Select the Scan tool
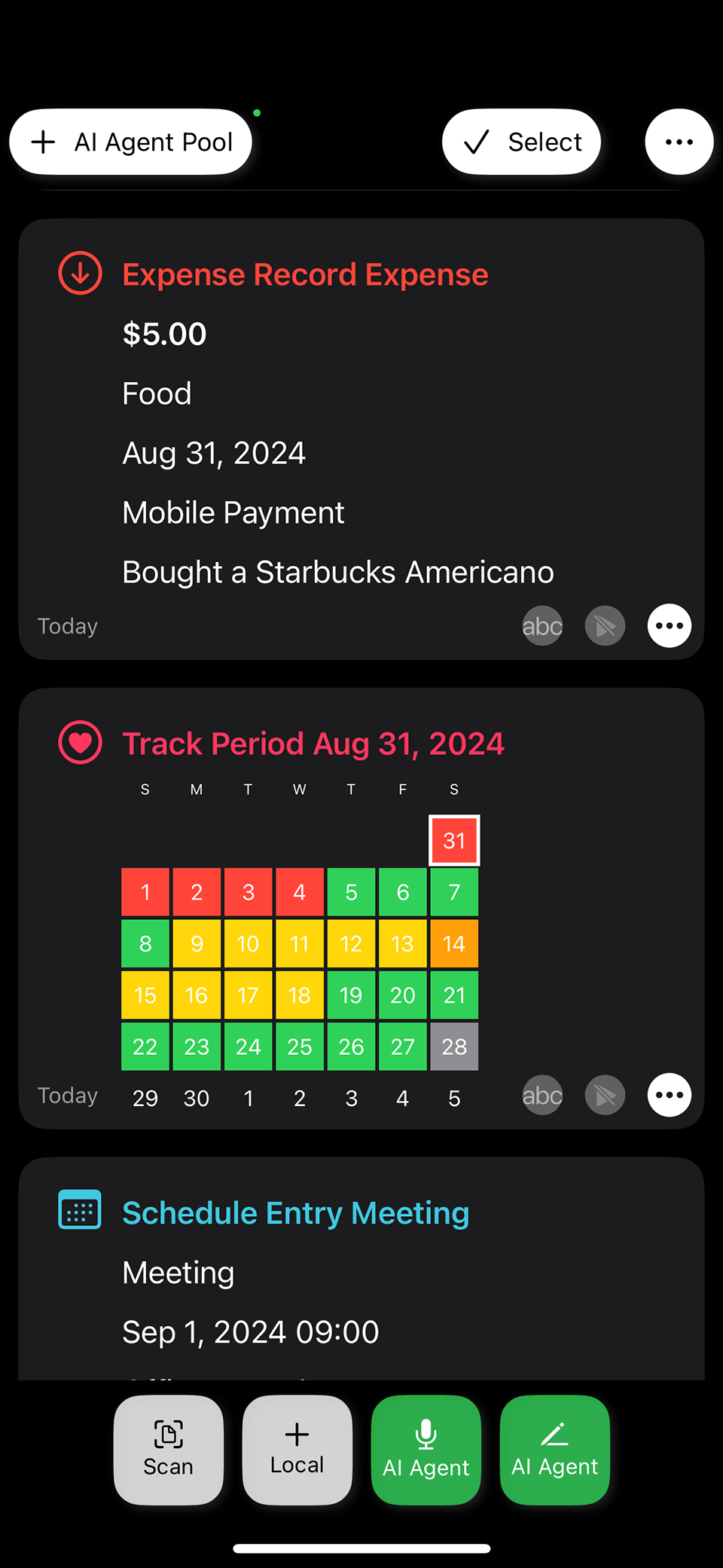Image resolution: width=723 pixels, height=1568 pixels. [168, 1450]
